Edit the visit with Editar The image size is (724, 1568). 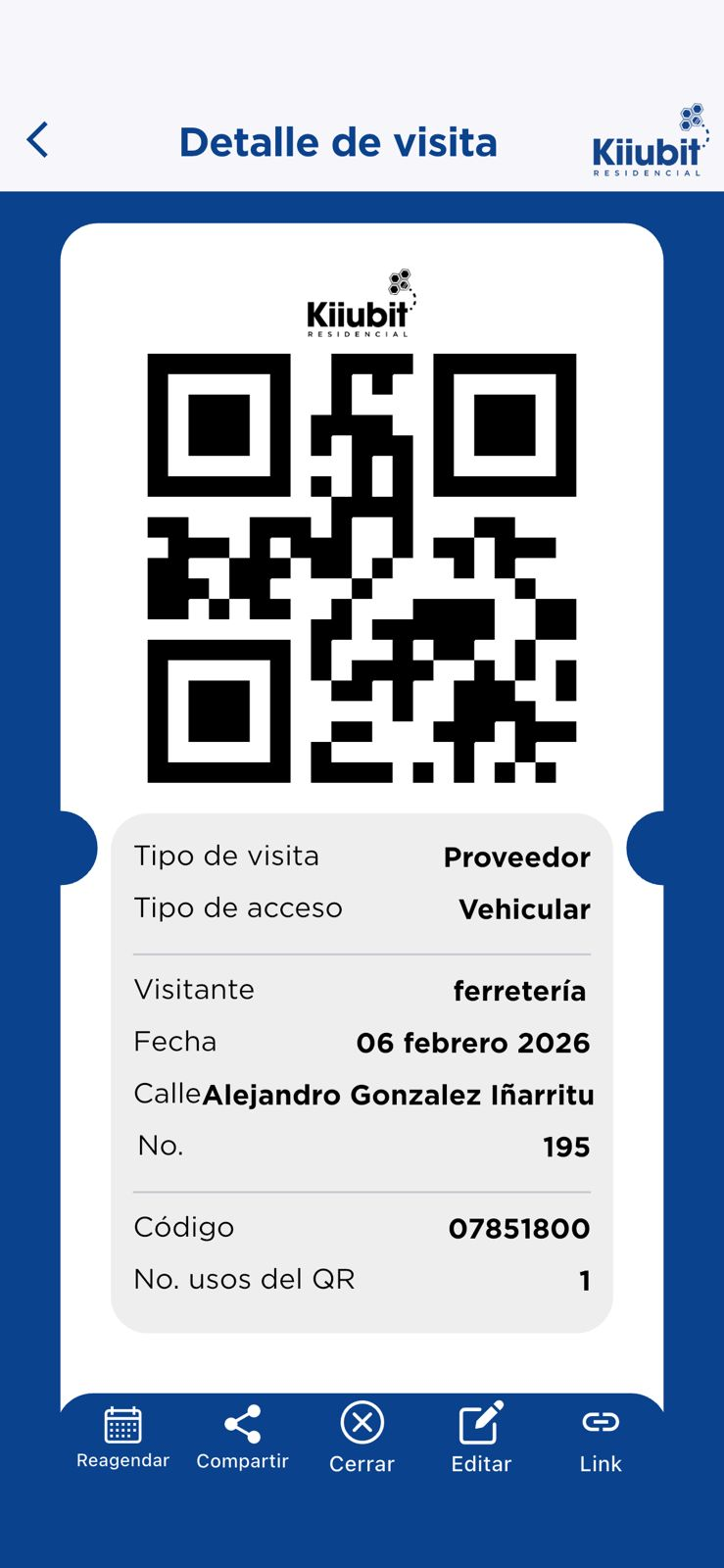481,1436
